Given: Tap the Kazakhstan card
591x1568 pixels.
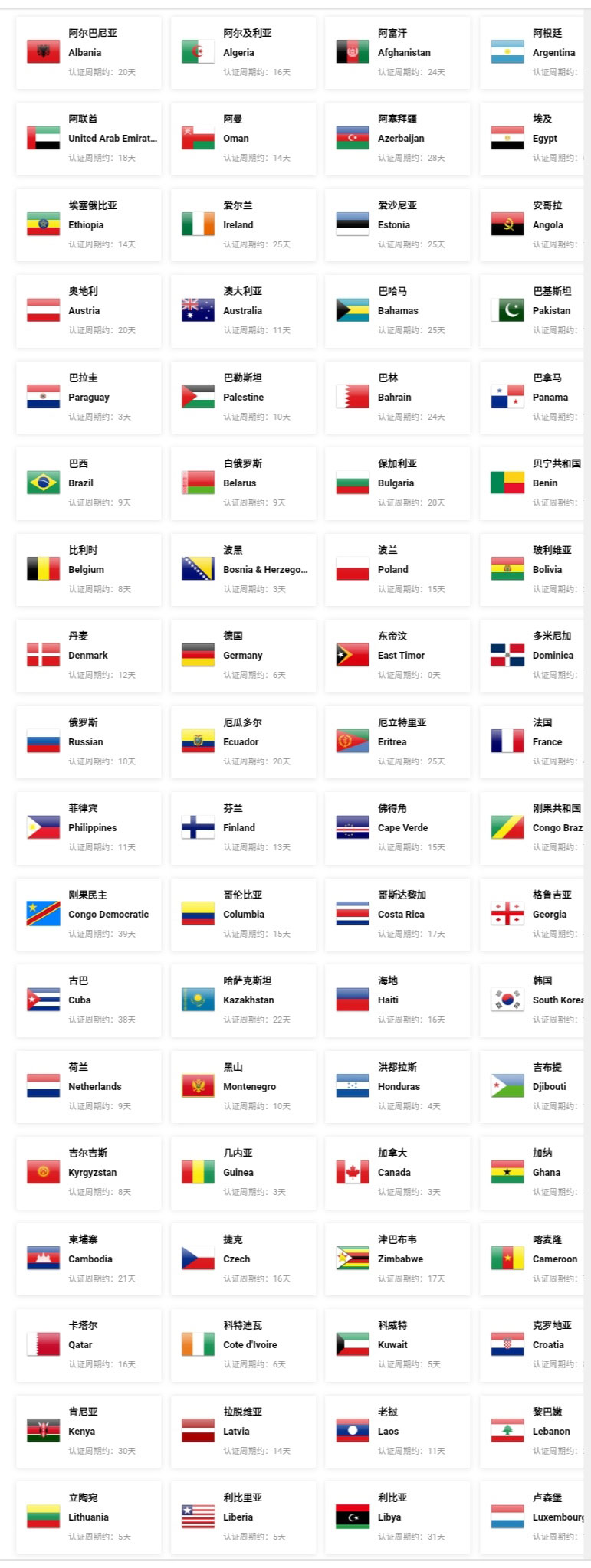Looking at the screenshot, I should (x=243, y=1000).
